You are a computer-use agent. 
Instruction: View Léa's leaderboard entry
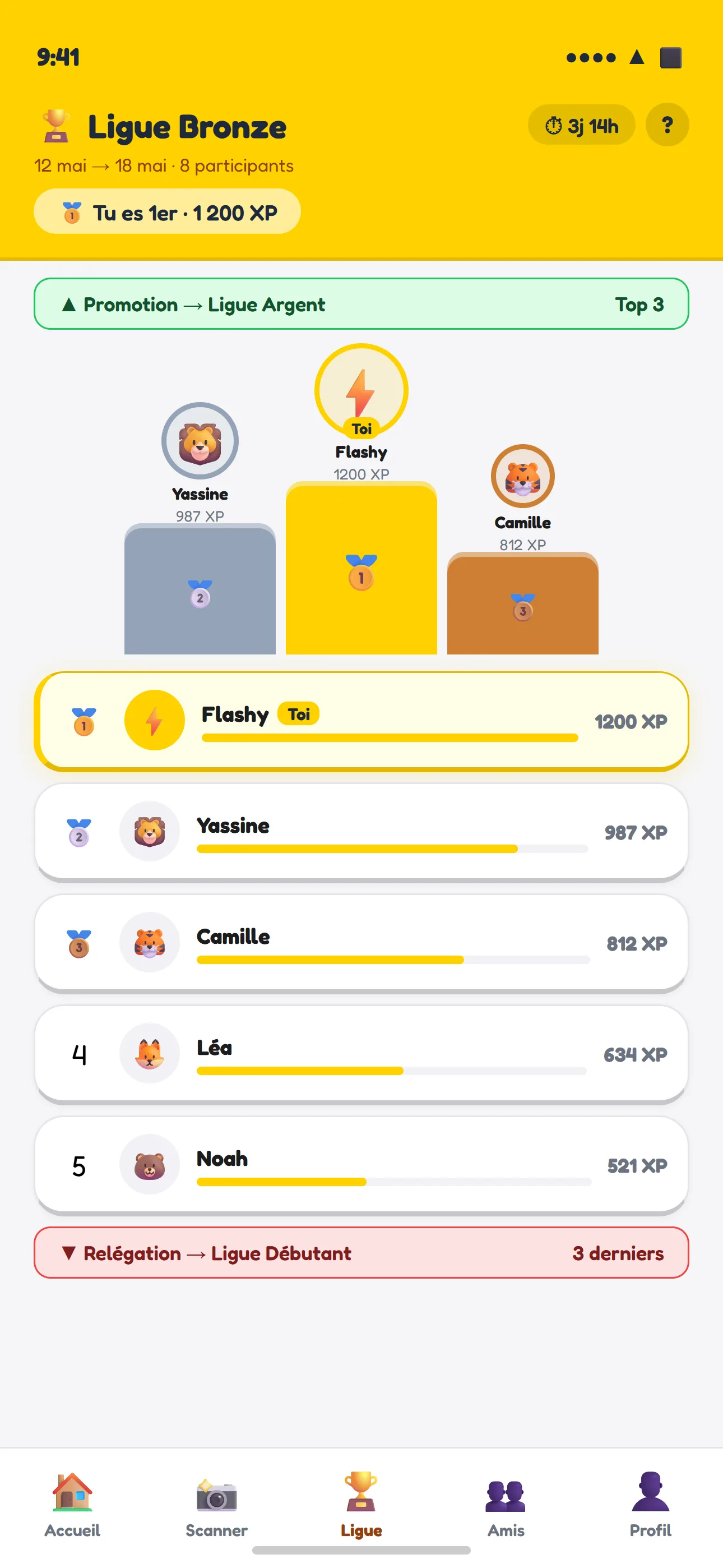coord(361,1053)
